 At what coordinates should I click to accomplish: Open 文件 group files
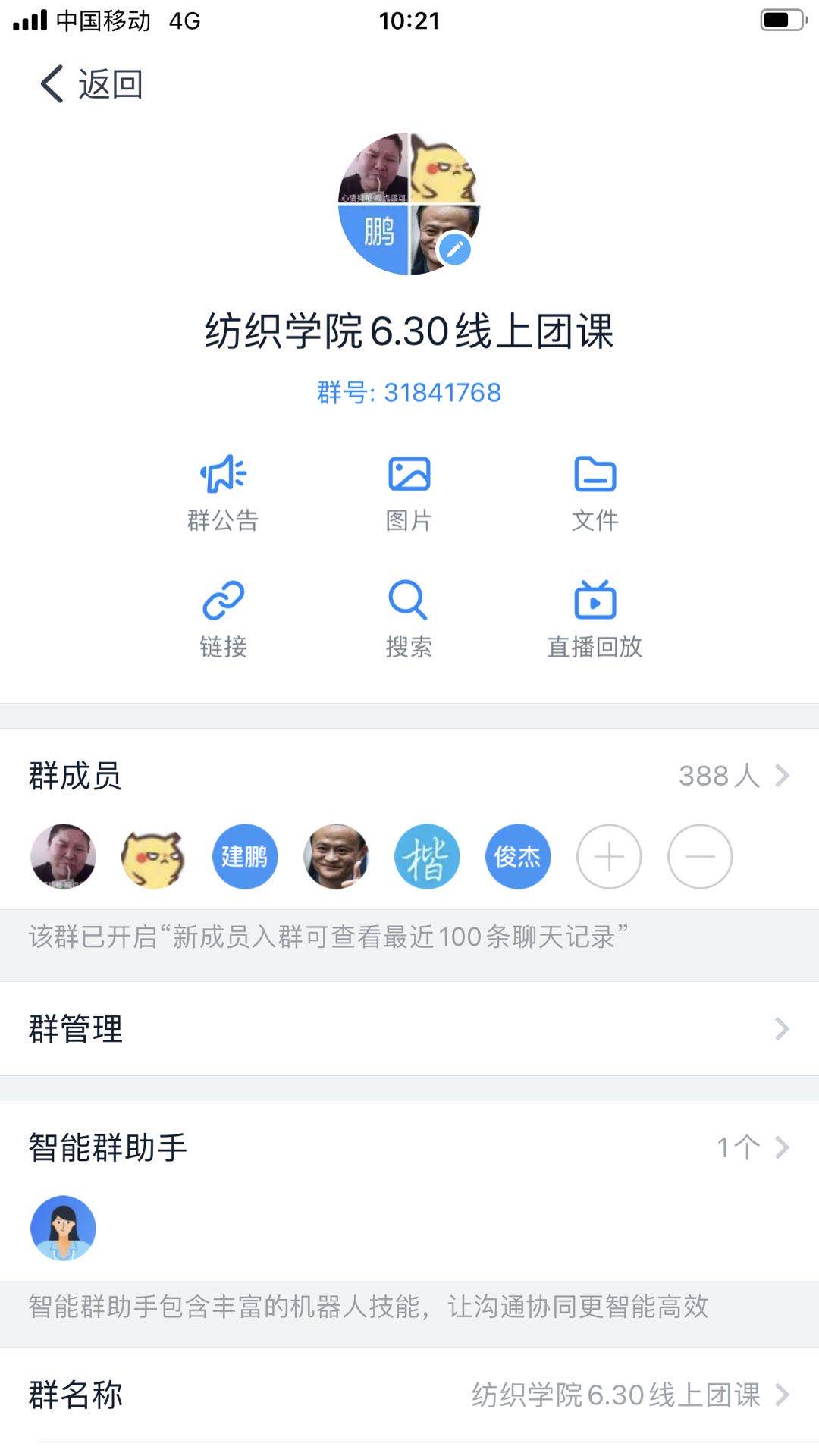pyautogui.click(x=595, y=493)
